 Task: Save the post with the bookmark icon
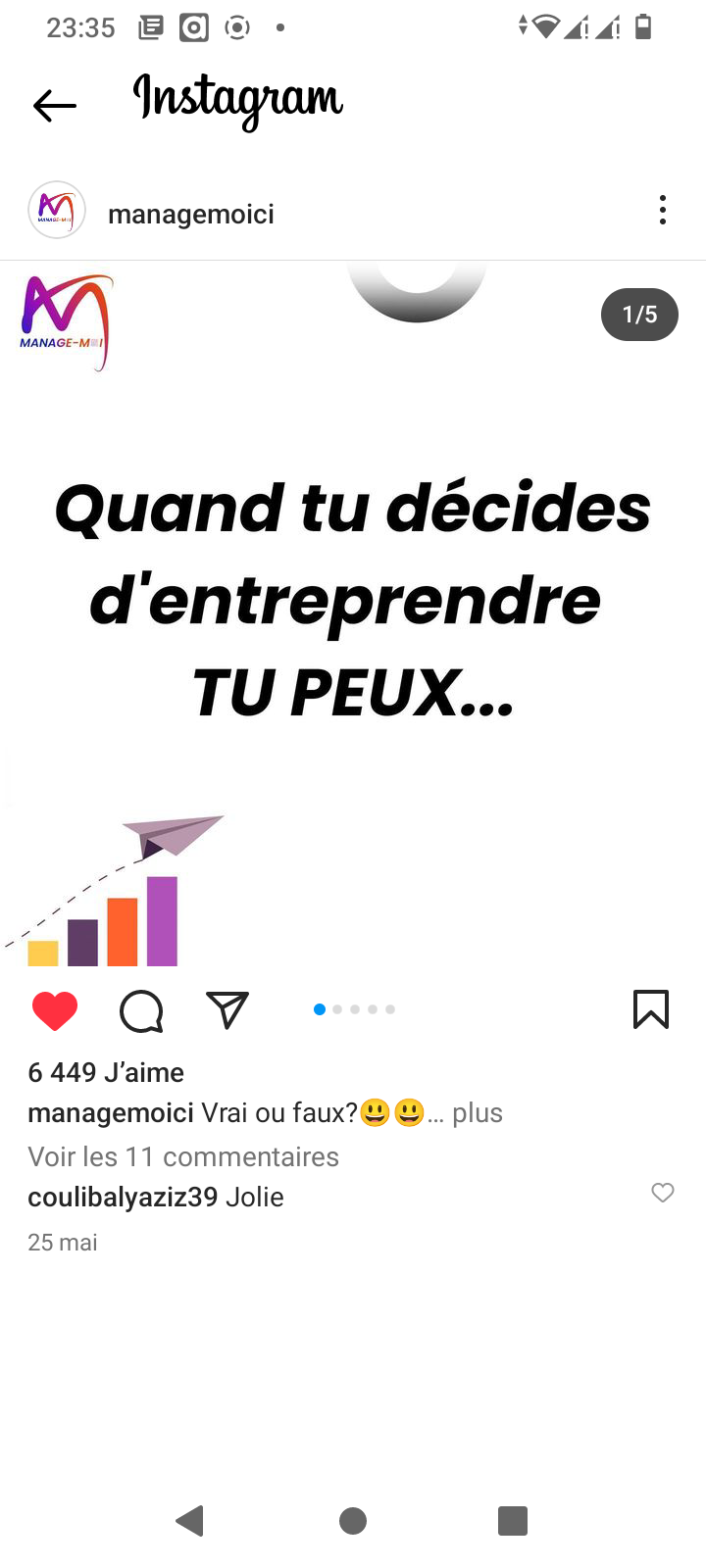point(650,1009)
